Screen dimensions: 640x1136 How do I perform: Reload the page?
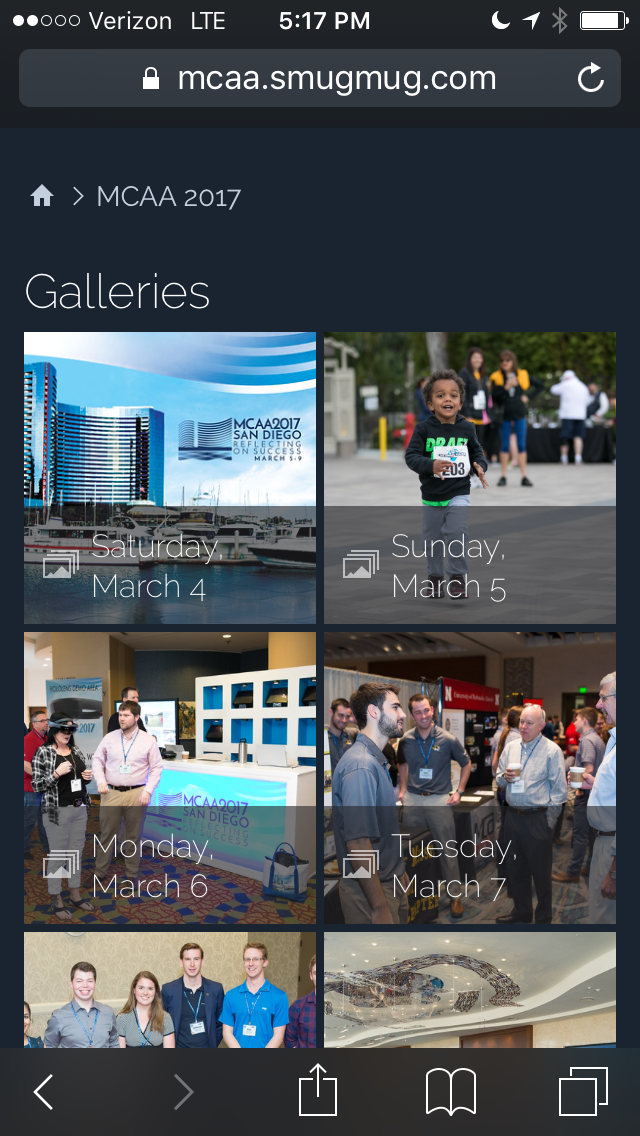pos(591,78)
